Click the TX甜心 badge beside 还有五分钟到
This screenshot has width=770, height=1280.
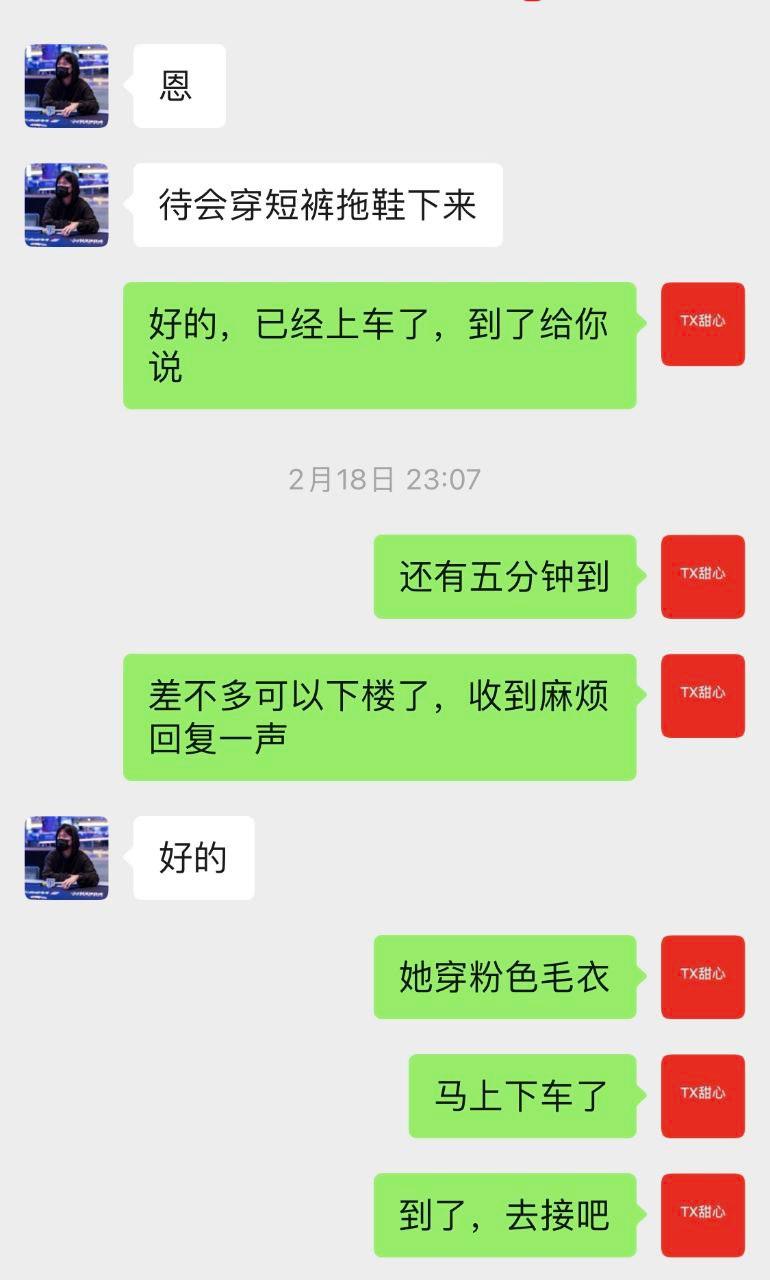[702, 576]
